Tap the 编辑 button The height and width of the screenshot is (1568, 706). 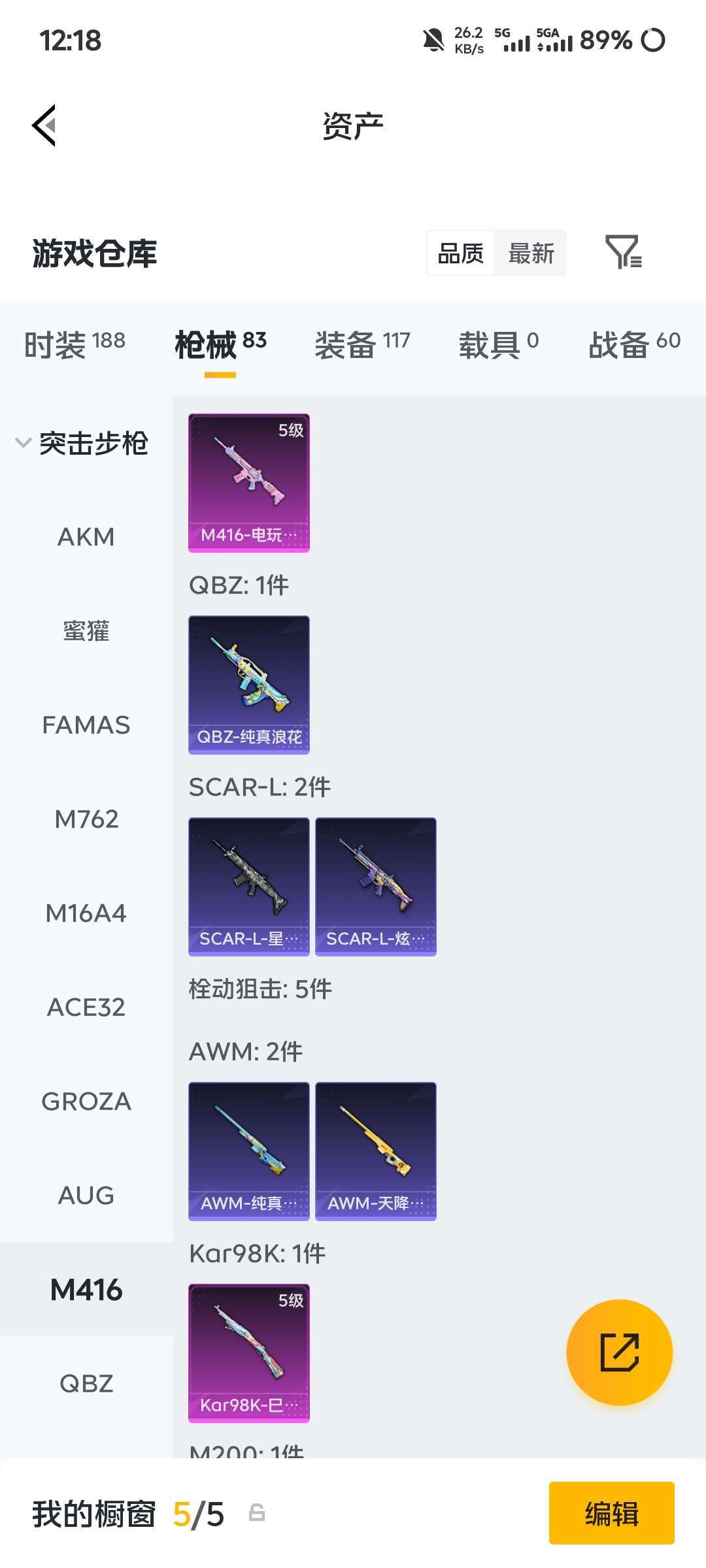[x=612, y=1516]
